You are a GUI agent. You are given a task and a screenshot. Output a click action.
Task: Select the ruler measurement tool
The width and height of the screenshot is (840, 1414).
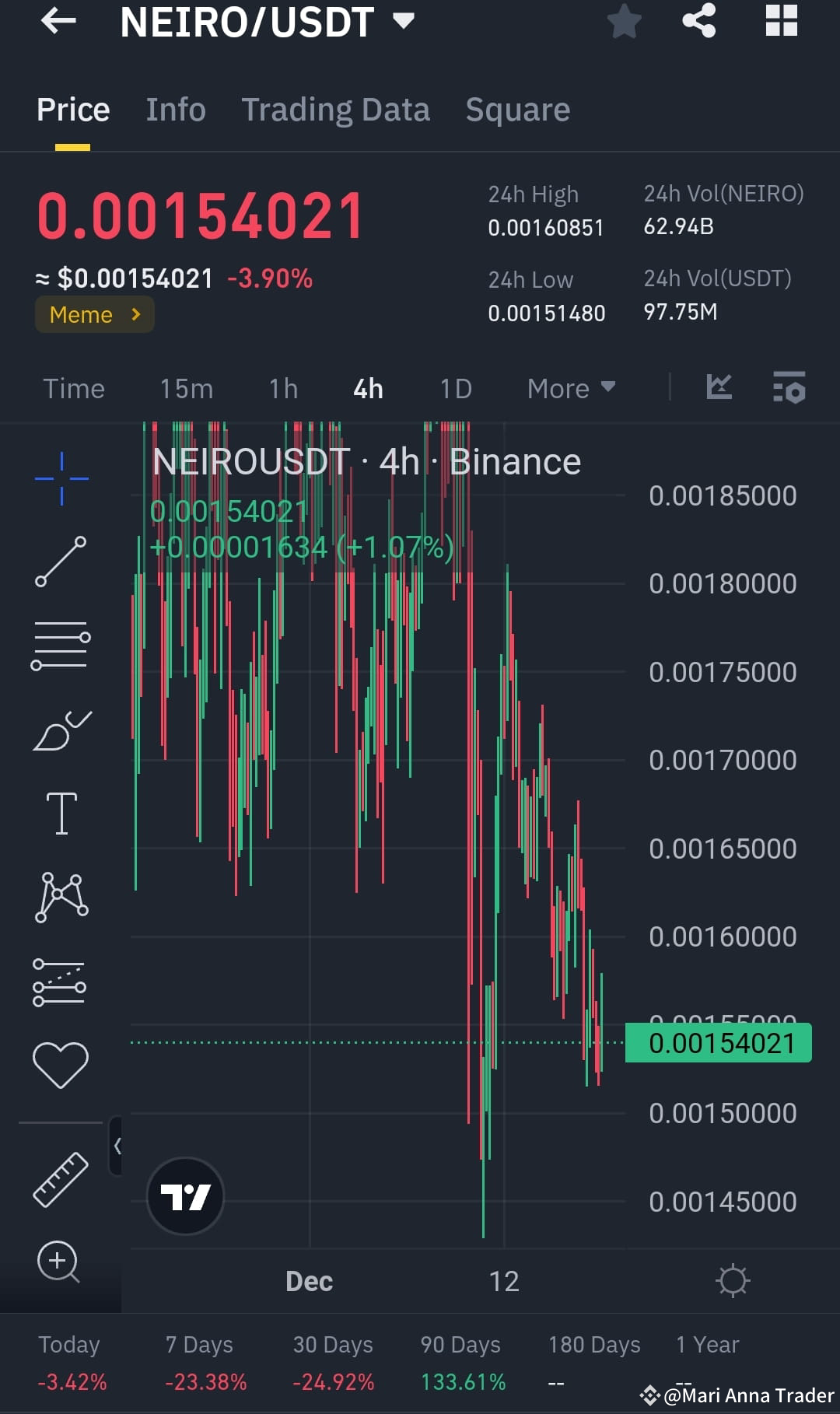click(x=61, y=1178)
